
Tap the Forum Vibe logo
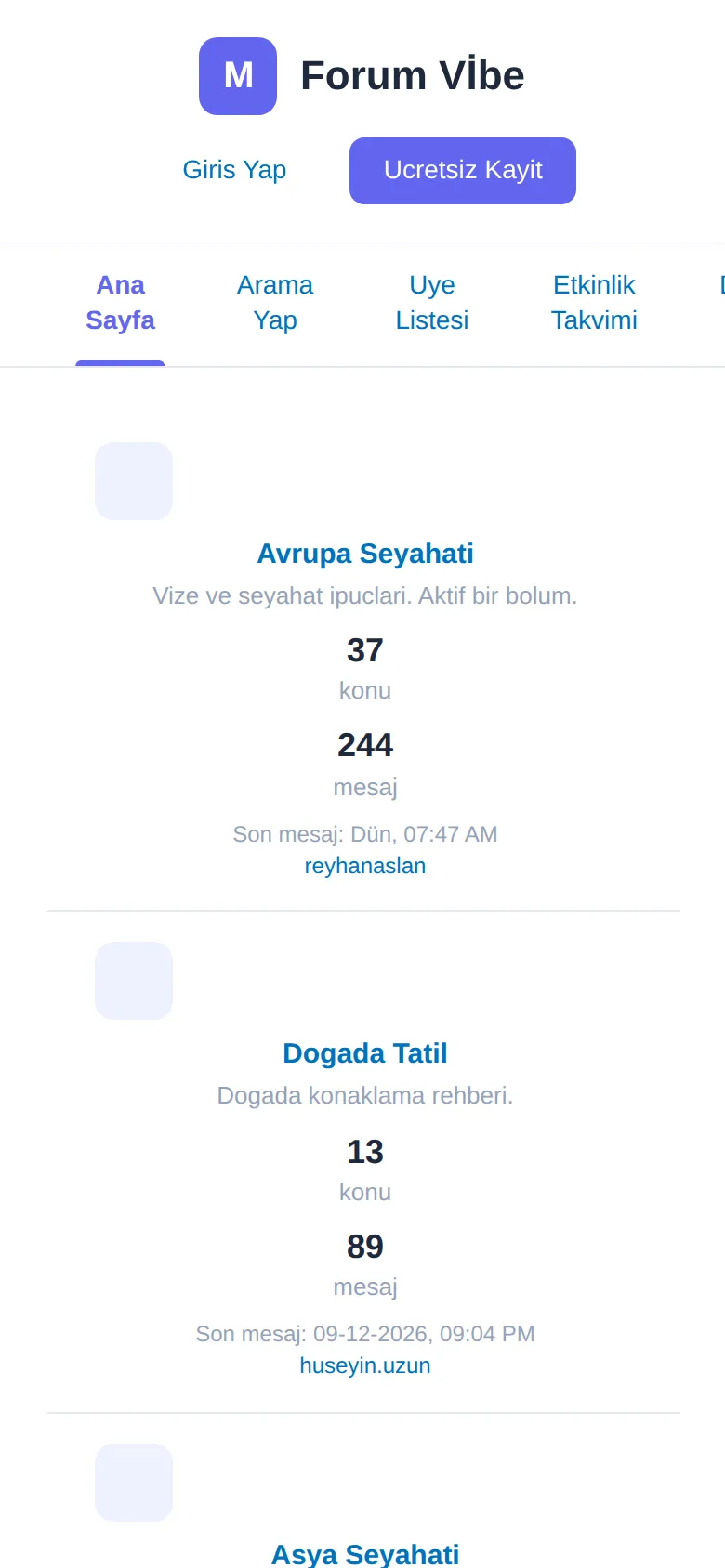click(362, 76)
